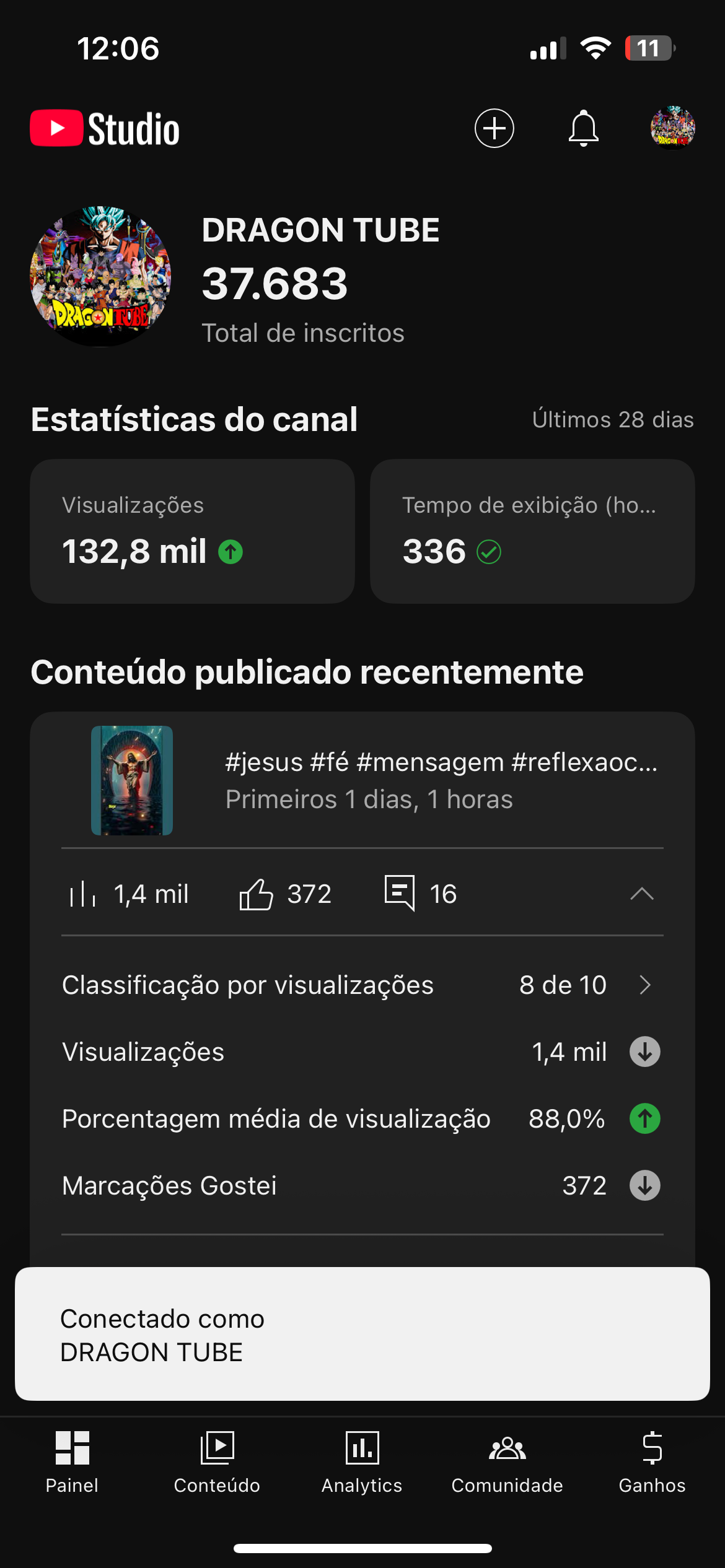Open the Comunidade tab
The image size is (725, 1568).
pyautogui.click(x=507, y=1461)
